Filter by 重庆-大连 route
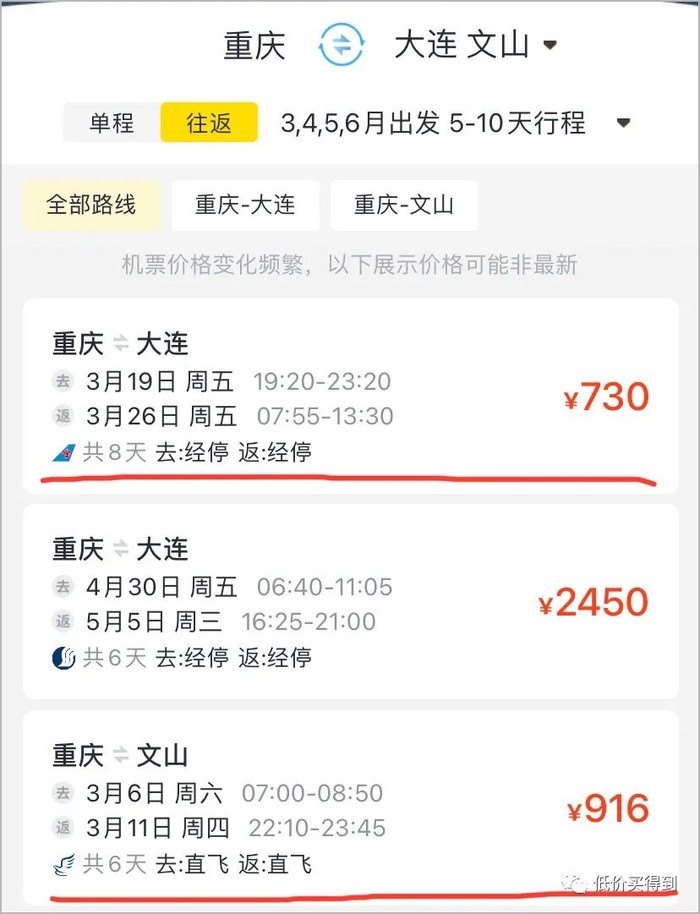The height and width of the screenshot is (914, 700). click(245, 205)
